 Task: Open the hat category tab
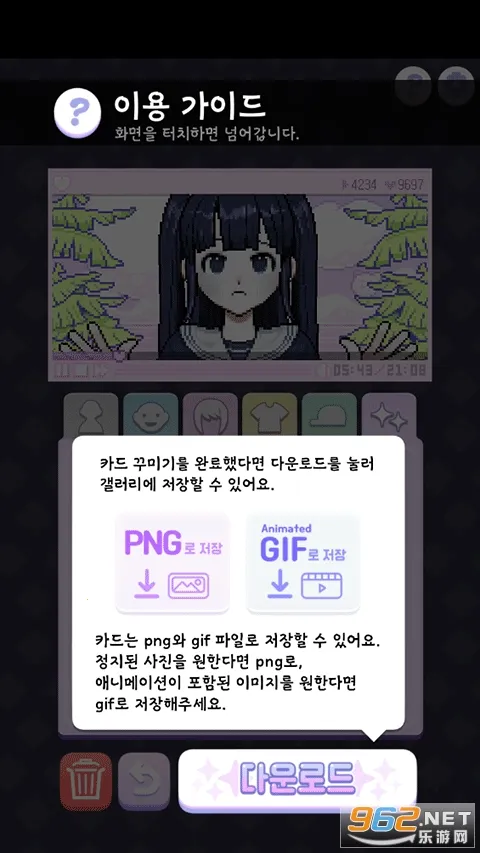329,416
